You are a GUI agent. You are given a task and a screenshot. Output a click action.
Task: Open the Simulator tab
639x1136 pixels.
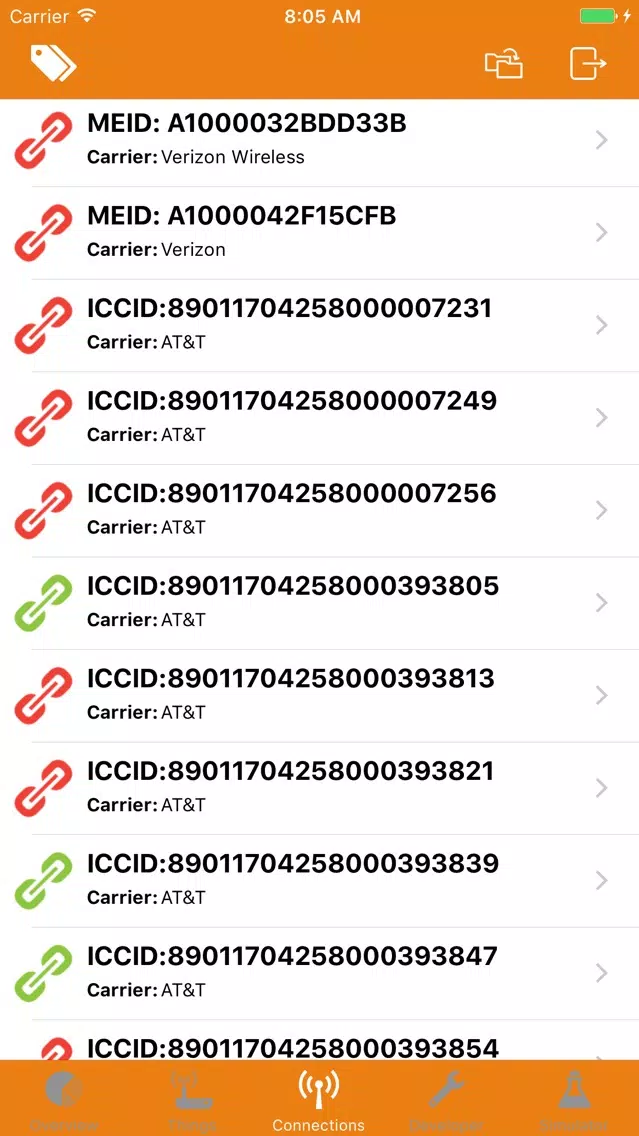pyautogui.click(x=574, y=1099)
